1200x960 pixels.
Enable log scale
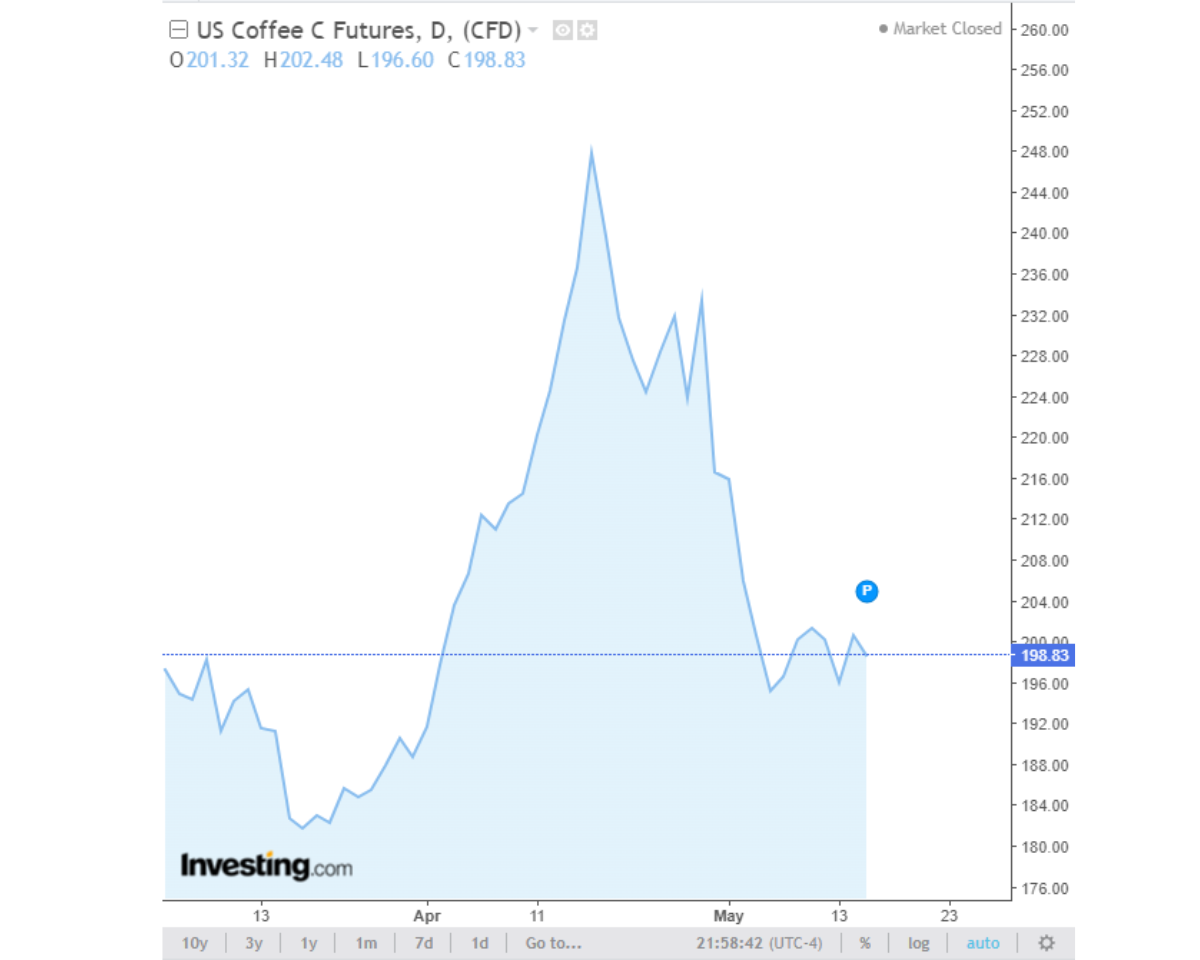coord(918,943)
